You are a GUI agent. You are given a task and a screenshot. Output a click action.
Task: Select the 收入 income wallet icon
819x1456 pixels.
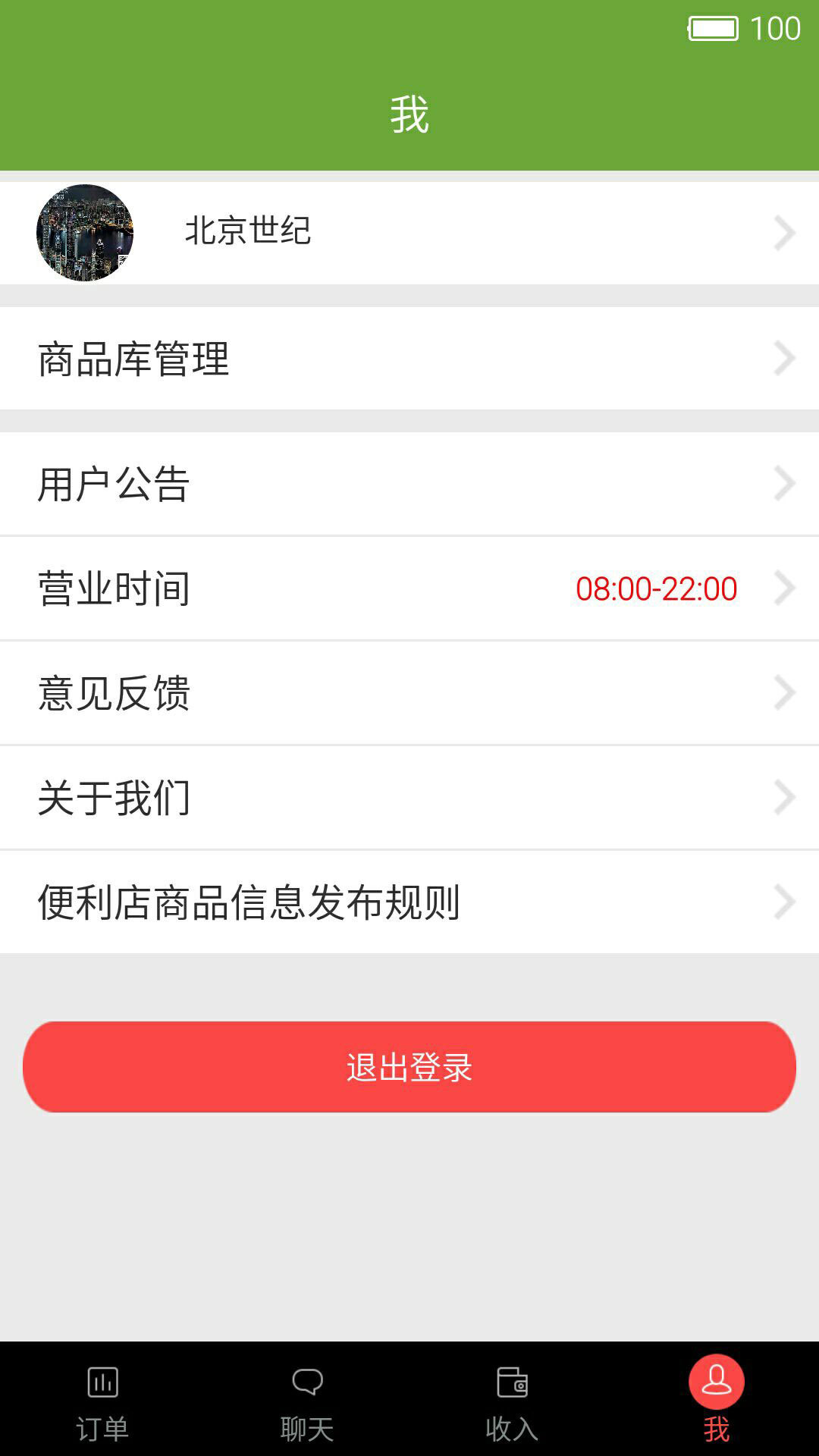512,1382
